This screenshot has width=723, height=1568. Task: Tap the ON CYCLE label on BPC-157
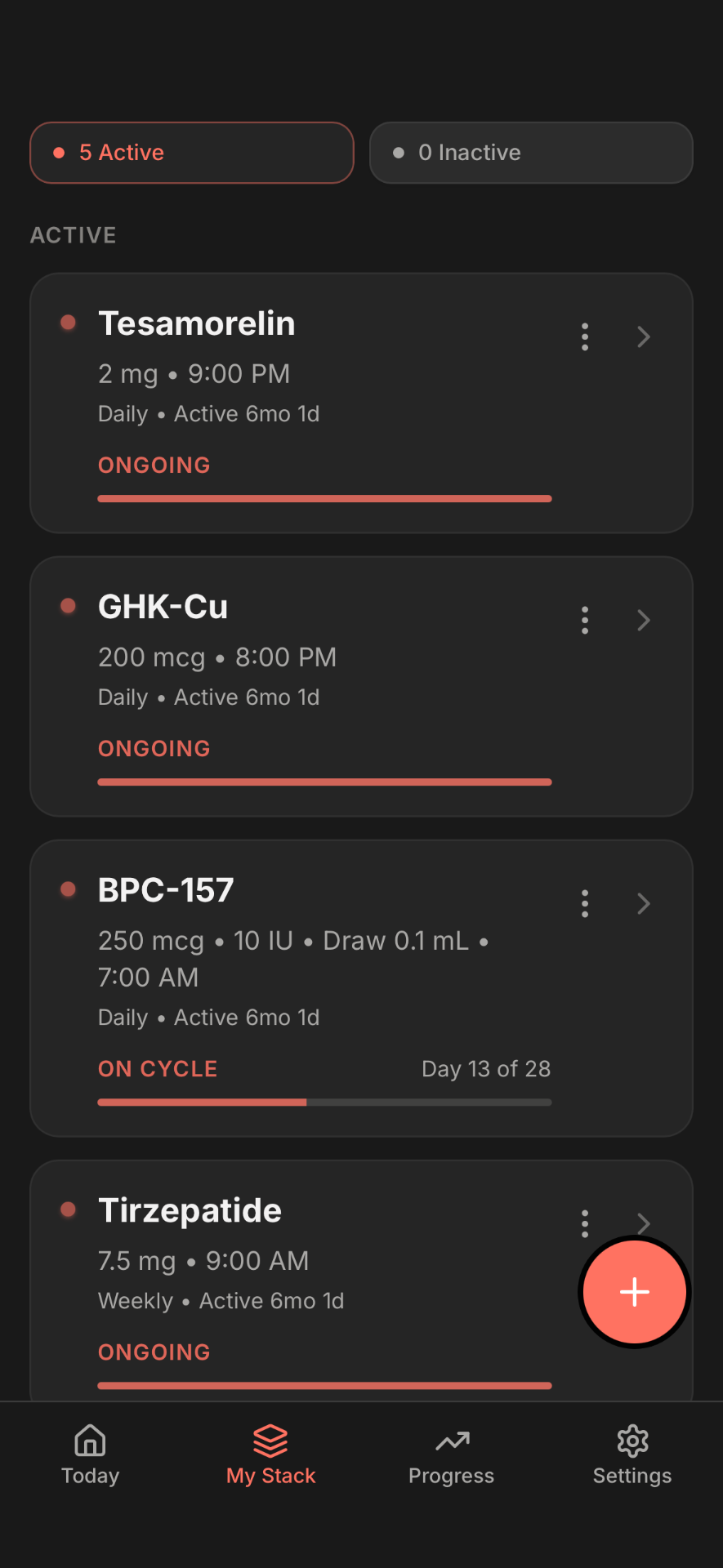(157, 1069)
